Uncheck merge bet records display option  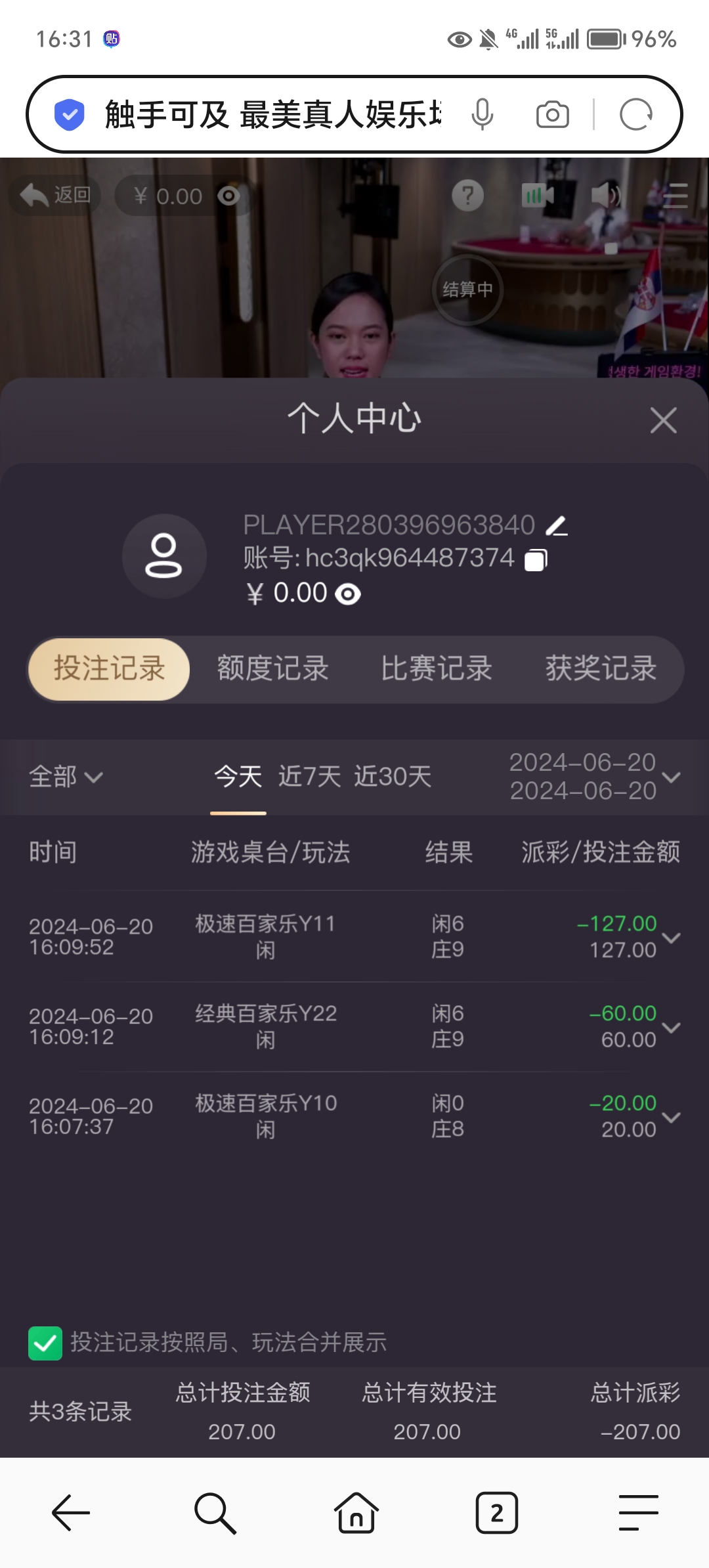(45, 1342)
